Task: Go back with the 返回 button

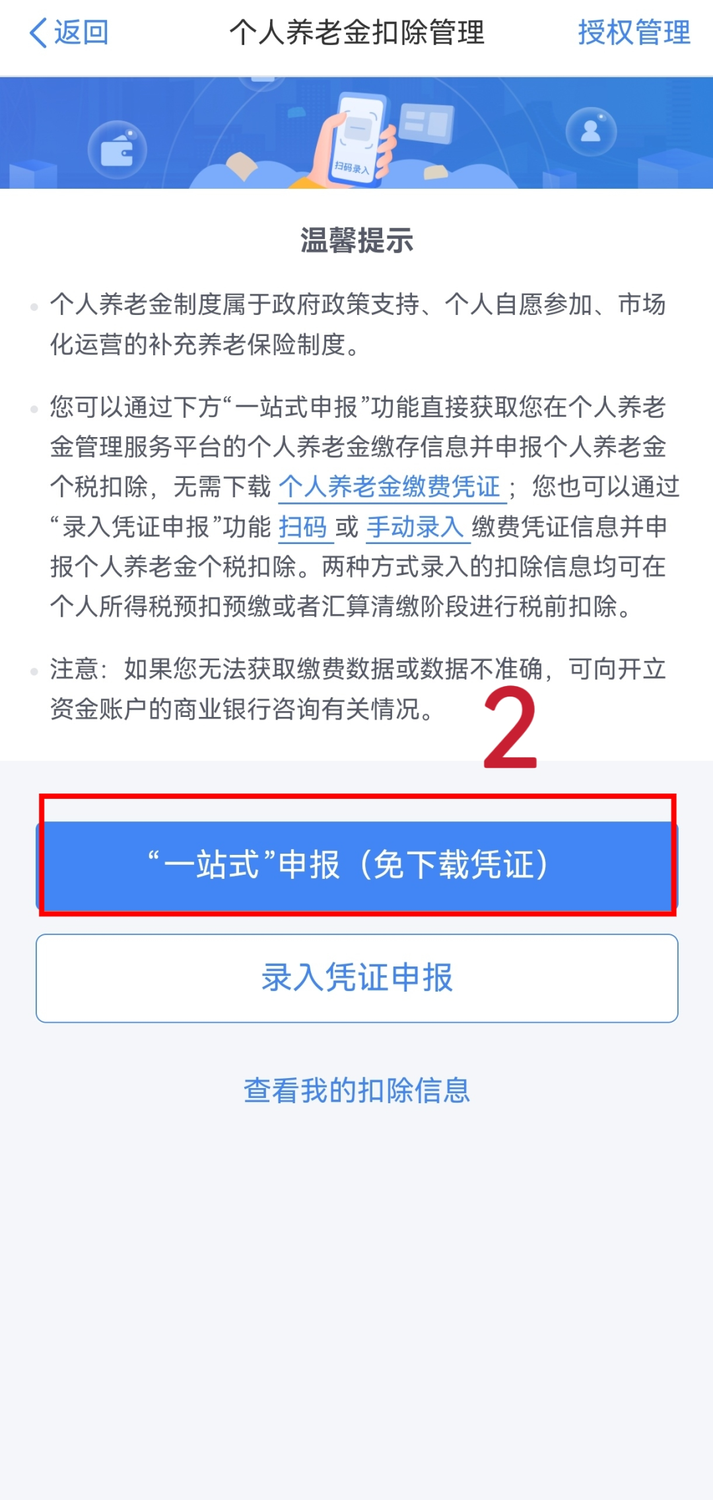Action: point(68,33)
